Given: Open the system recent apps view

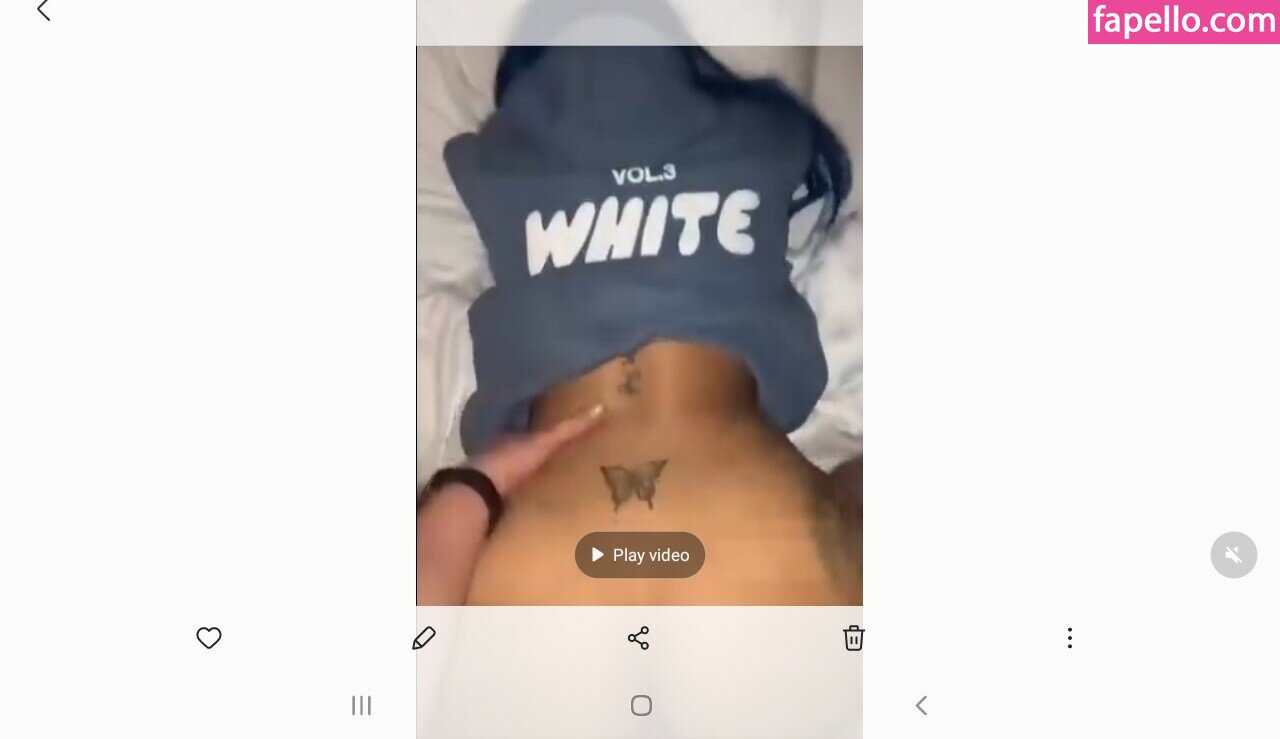Looking at the screenshot, I should [361, 706].
